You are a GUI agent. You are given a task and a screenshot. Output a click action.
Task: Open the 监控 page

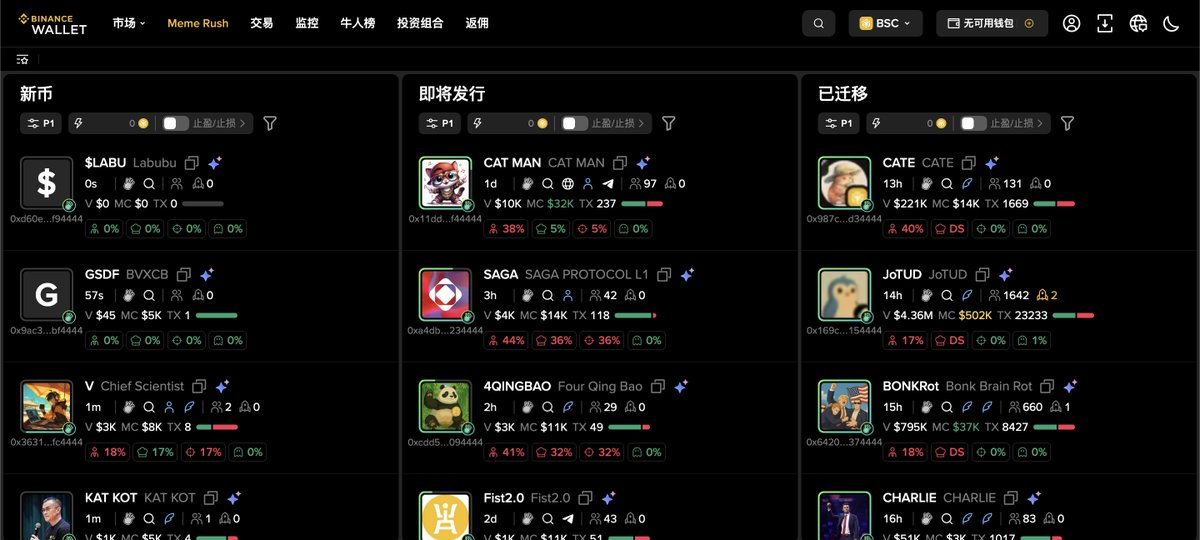click(307, 23)
